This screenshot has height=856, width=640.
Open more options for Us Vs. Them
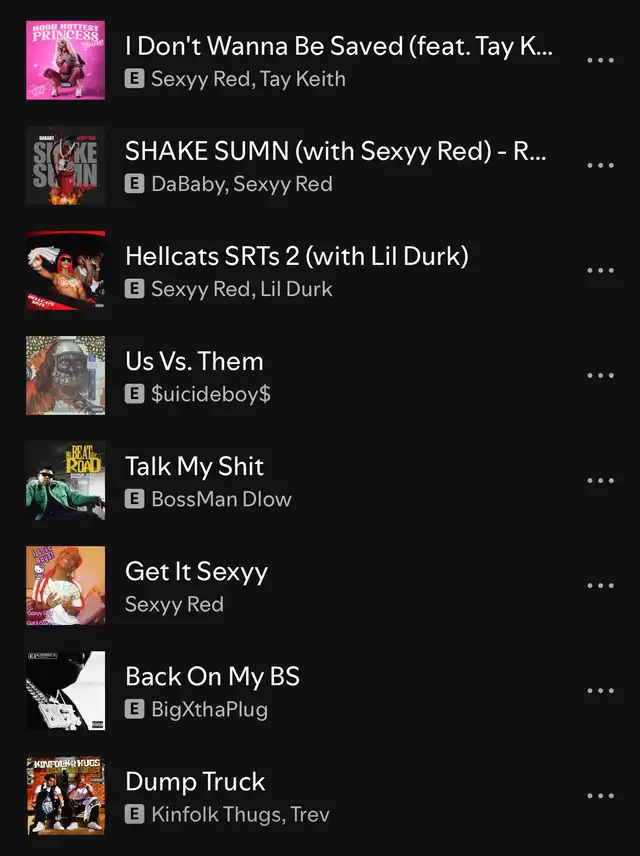coord(600,375)
